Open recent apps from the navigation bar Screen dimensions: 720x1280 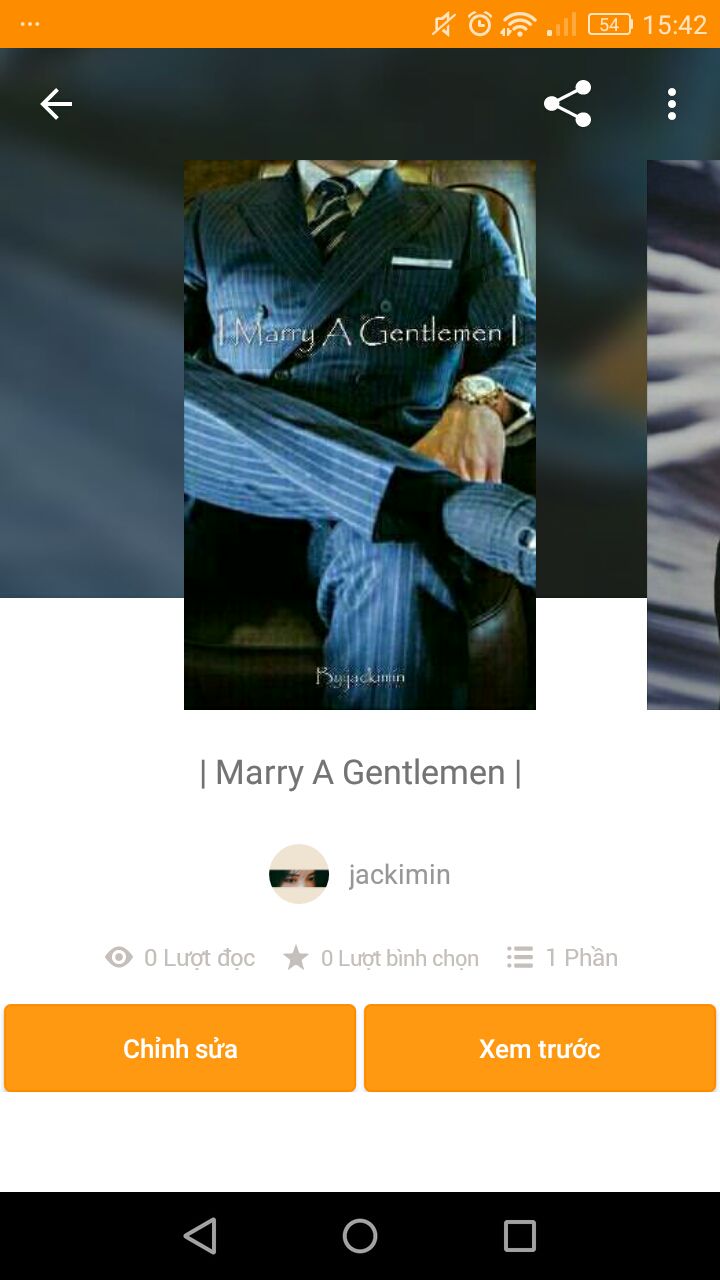pos(519,1236)
